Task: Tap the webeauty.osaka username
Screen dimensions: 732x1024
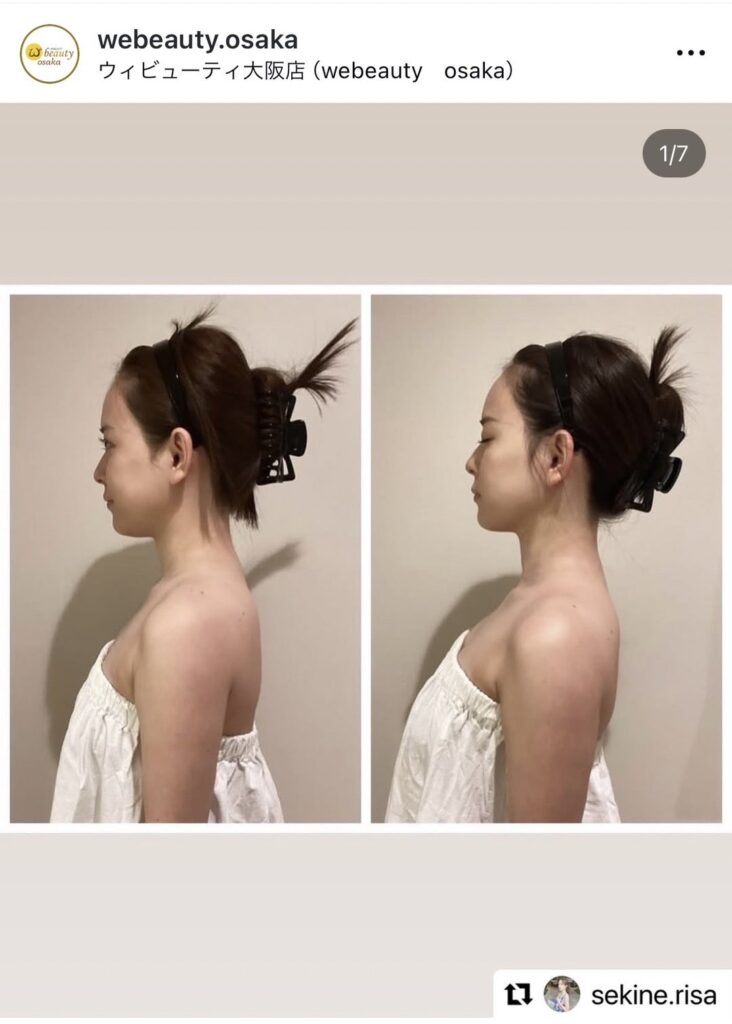Action: [197, 40]
